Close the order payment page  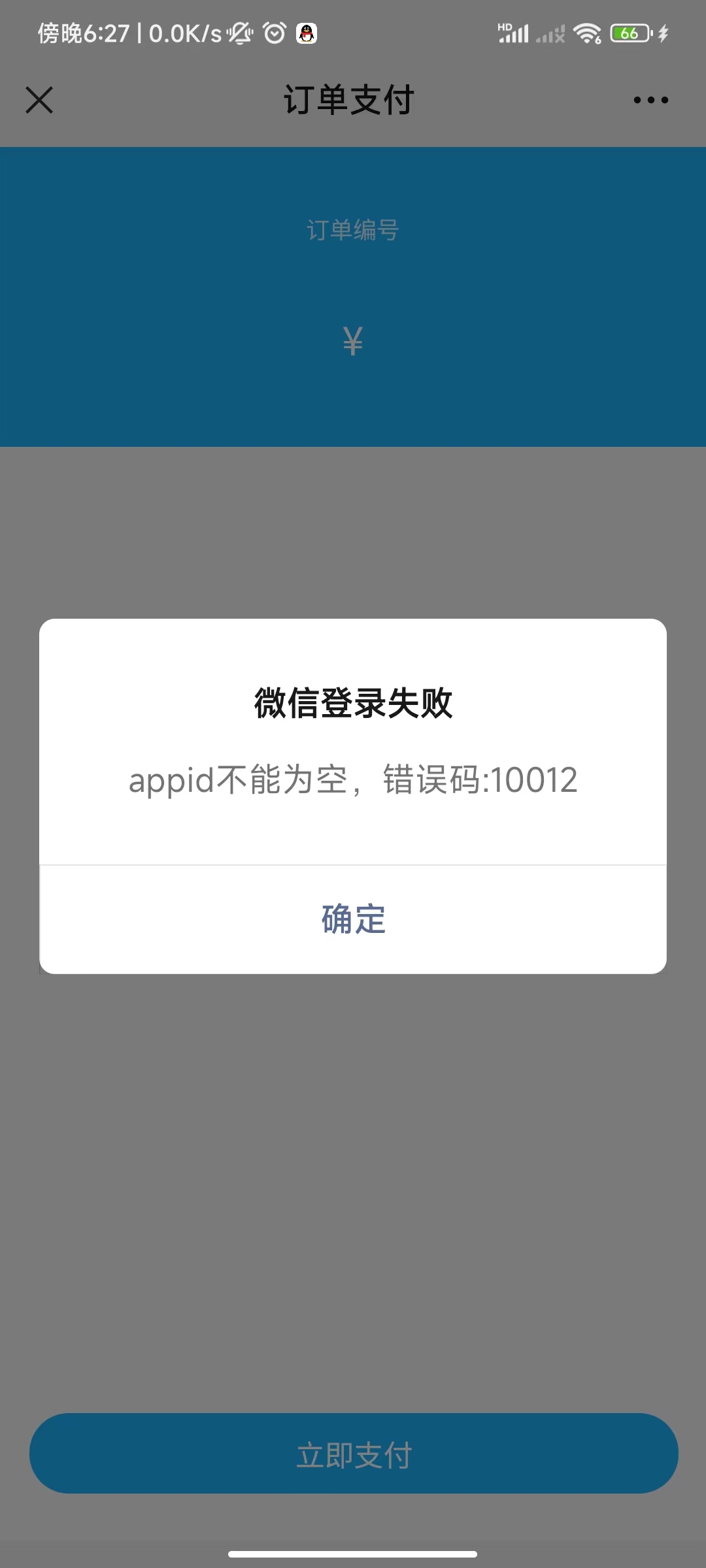click(x=39, y=100)
